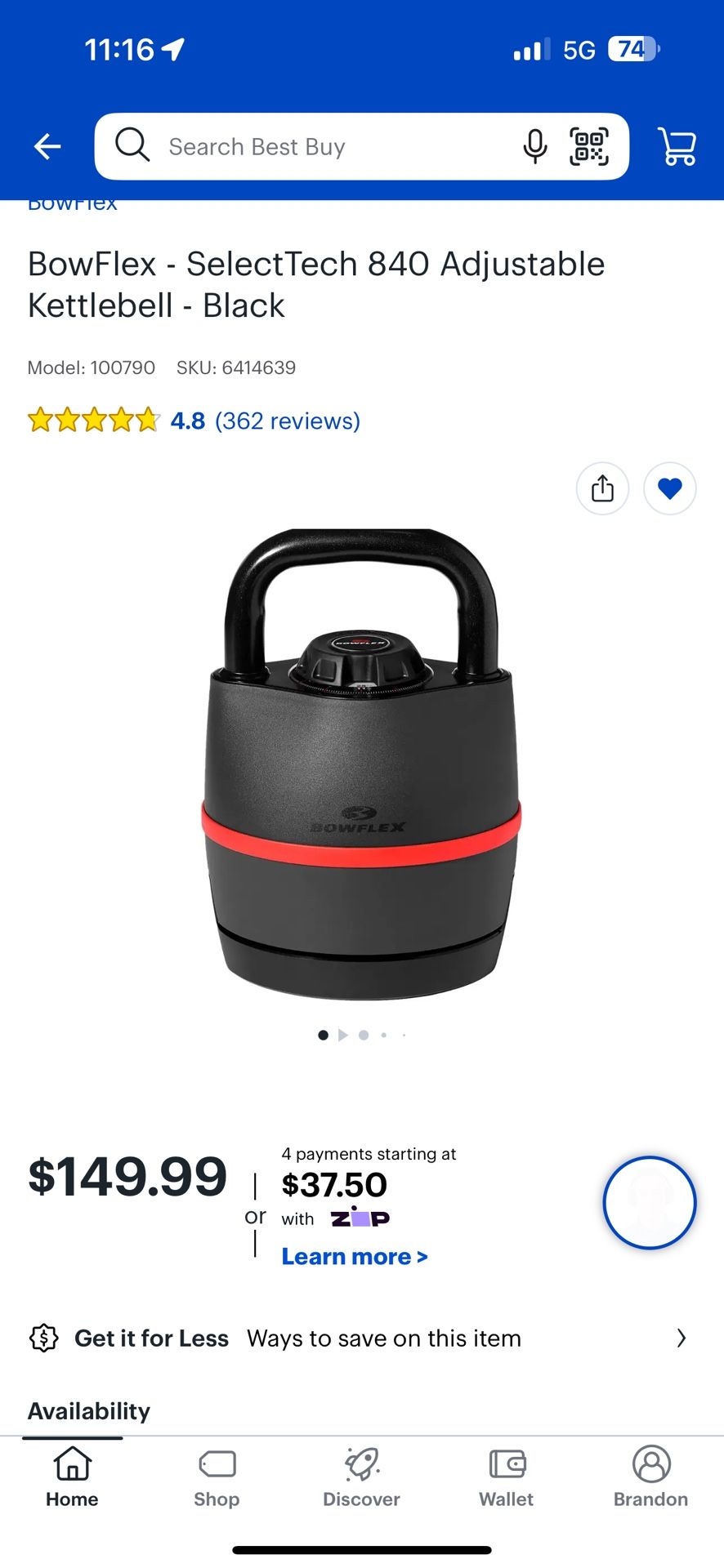The height and width of the screenshot is (1568, 724).
Task: Switch to the Home tab
Action: (72, 1477)
